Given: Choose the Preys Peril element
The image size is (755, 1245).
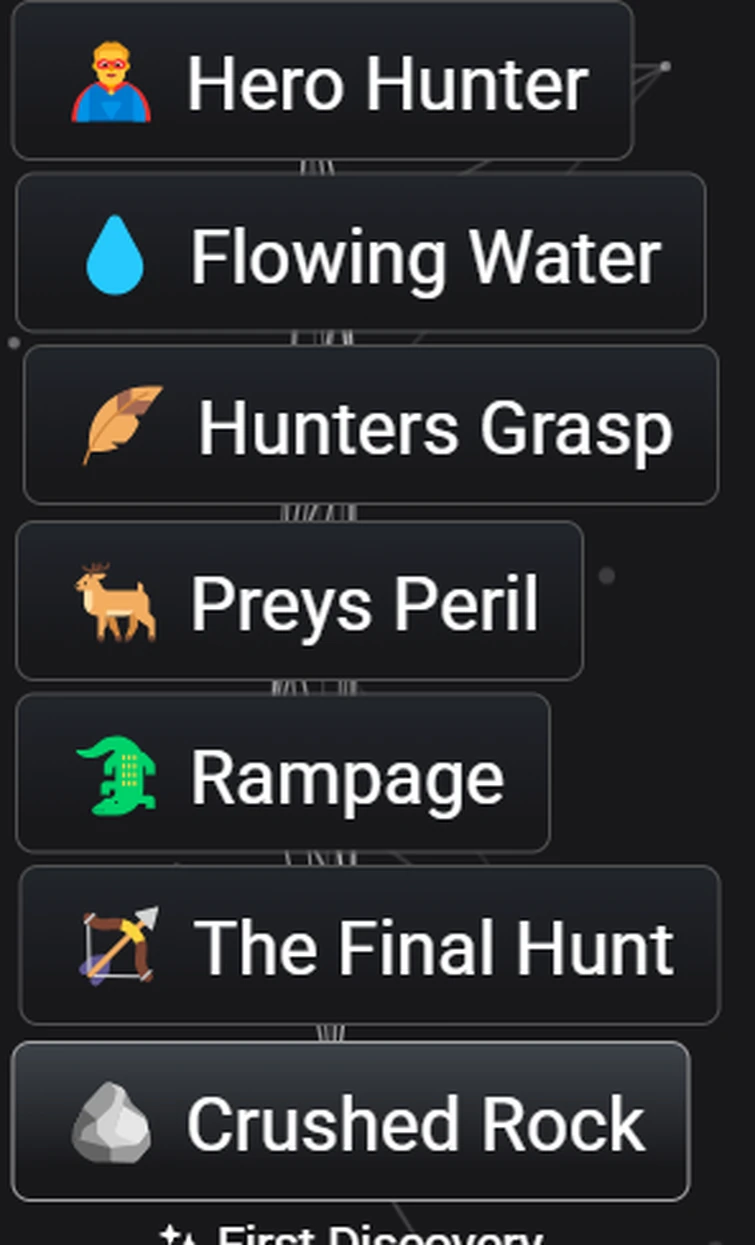Looking at the screenshot, I should (x=299, y=602).
